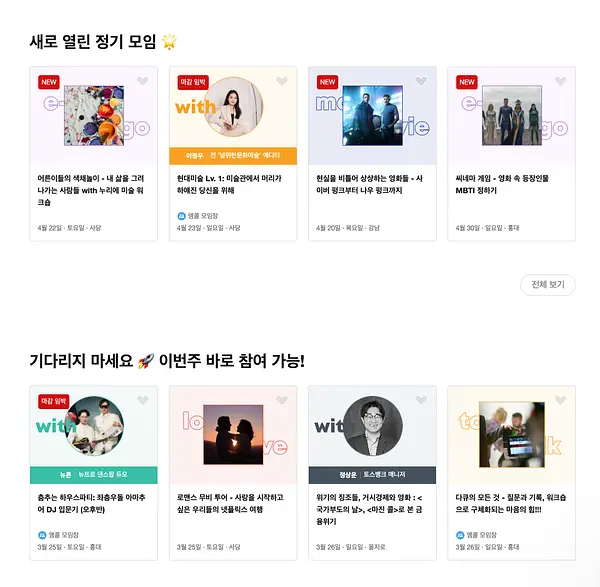The image size is (600, 587).
Task: Open the 로맨스 무비 투어 meeting card
Action: point(233,473)
